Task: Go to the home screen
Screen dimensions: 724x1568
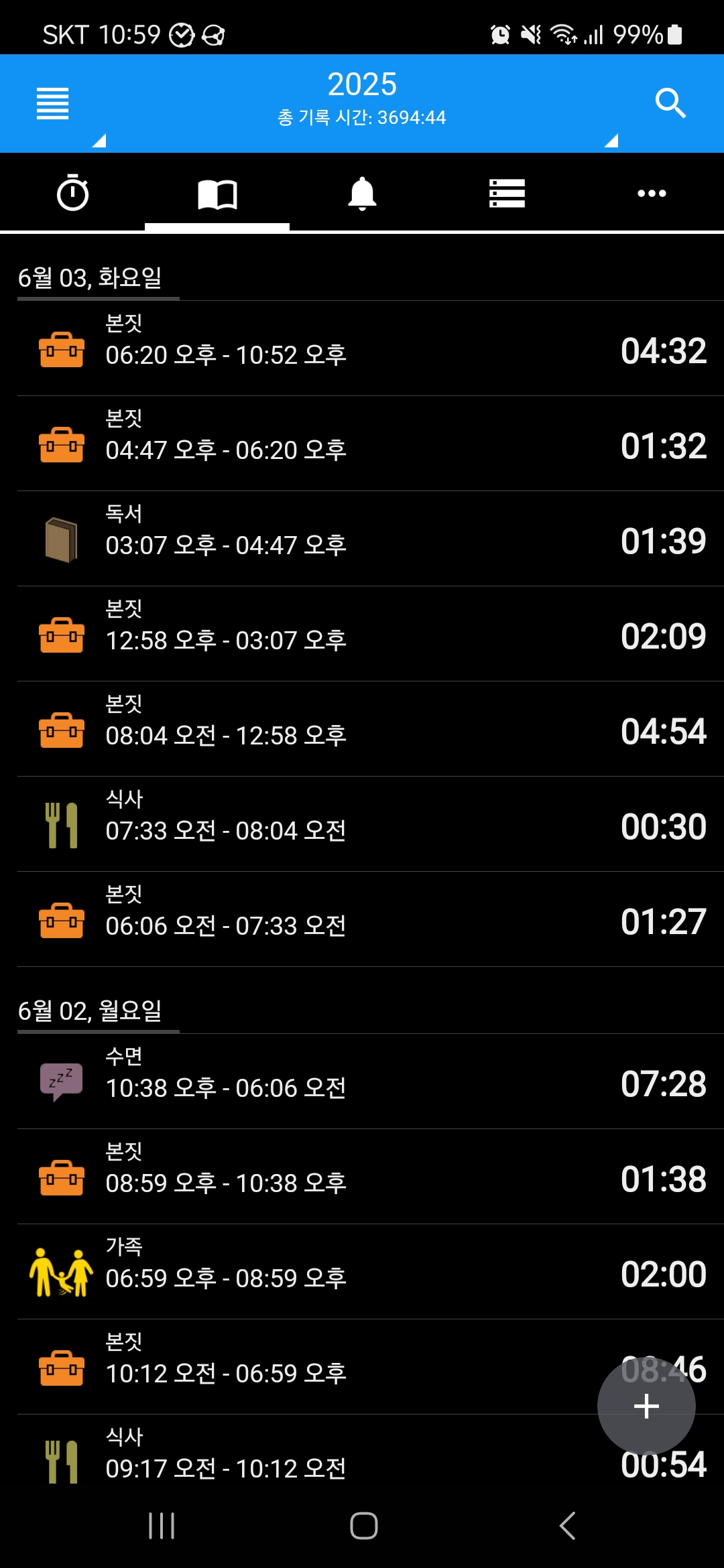Action: 363,1526
